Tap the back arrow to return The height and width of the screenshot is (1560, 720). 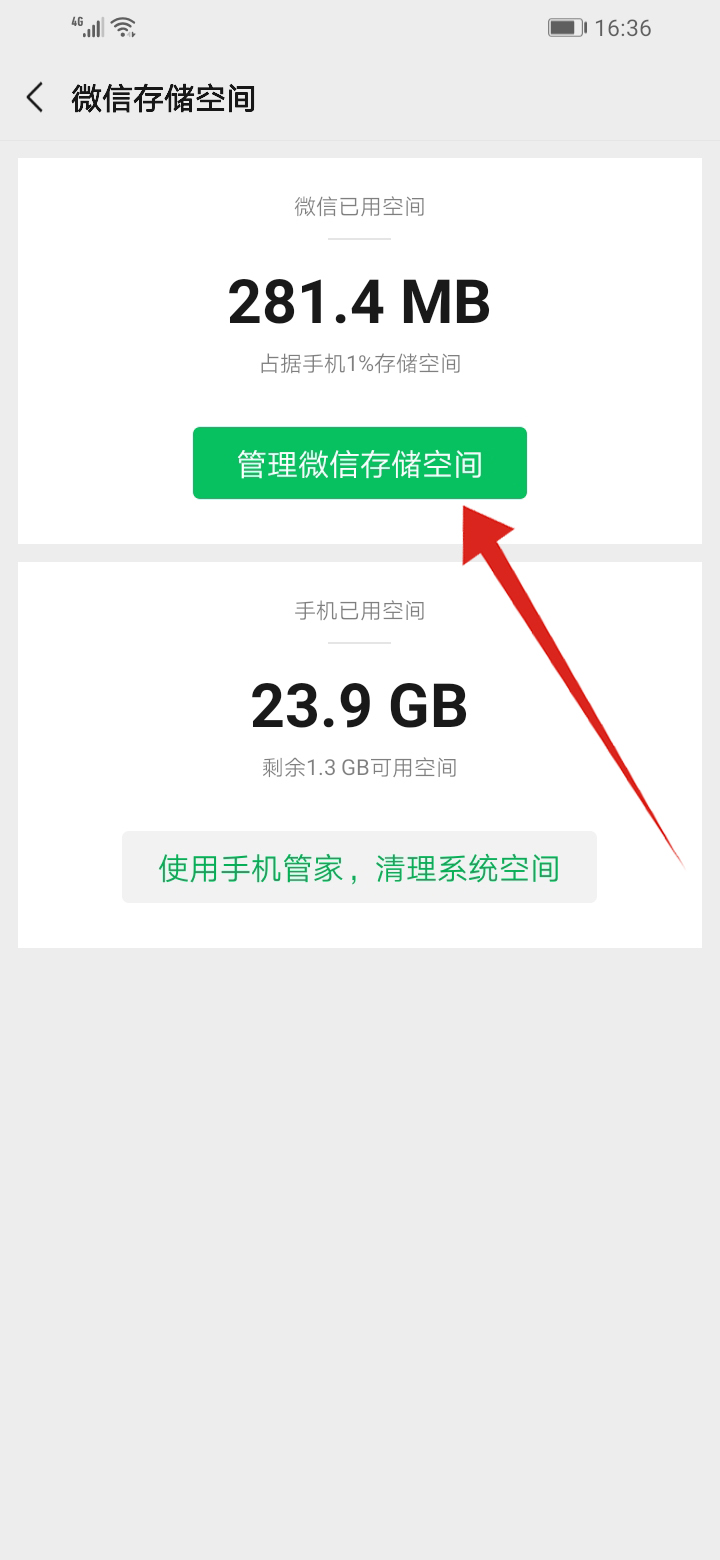(x=34, y=97)
